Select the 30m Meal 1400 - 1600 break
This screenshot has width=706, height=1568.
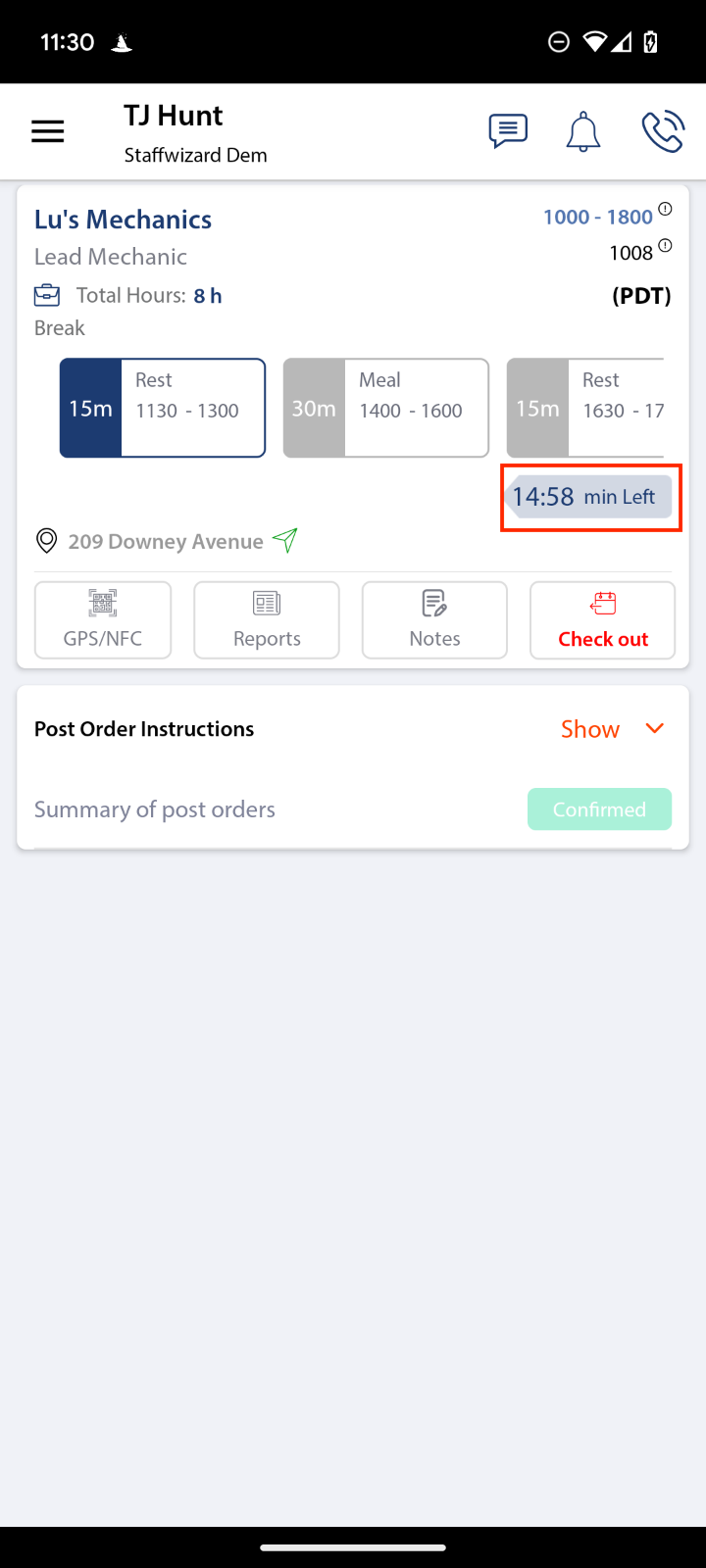click(x=386, y=408)
